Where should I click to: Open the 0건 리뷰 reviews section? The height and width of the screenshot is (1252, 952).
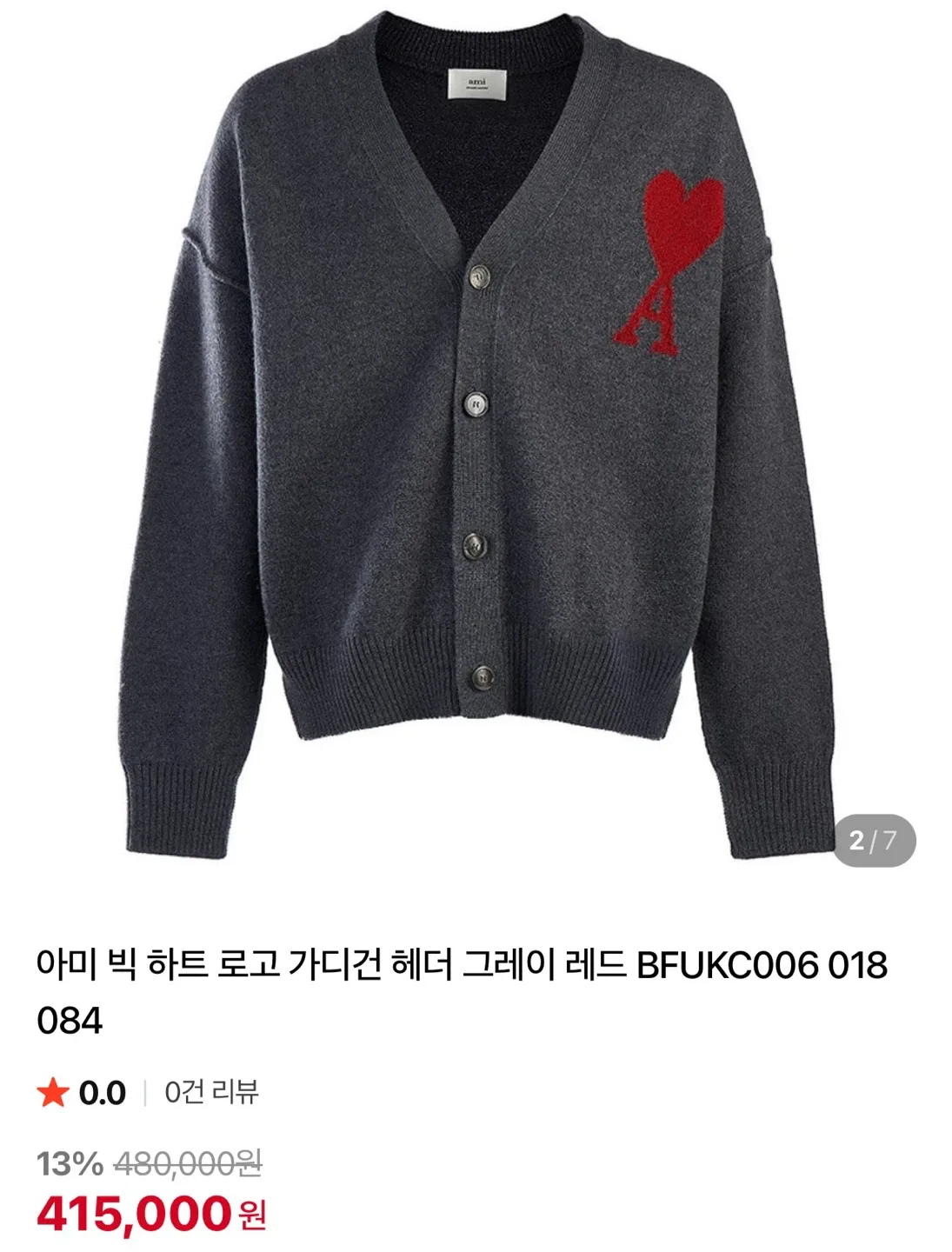pyautogui.click(x=211, y=1092)
